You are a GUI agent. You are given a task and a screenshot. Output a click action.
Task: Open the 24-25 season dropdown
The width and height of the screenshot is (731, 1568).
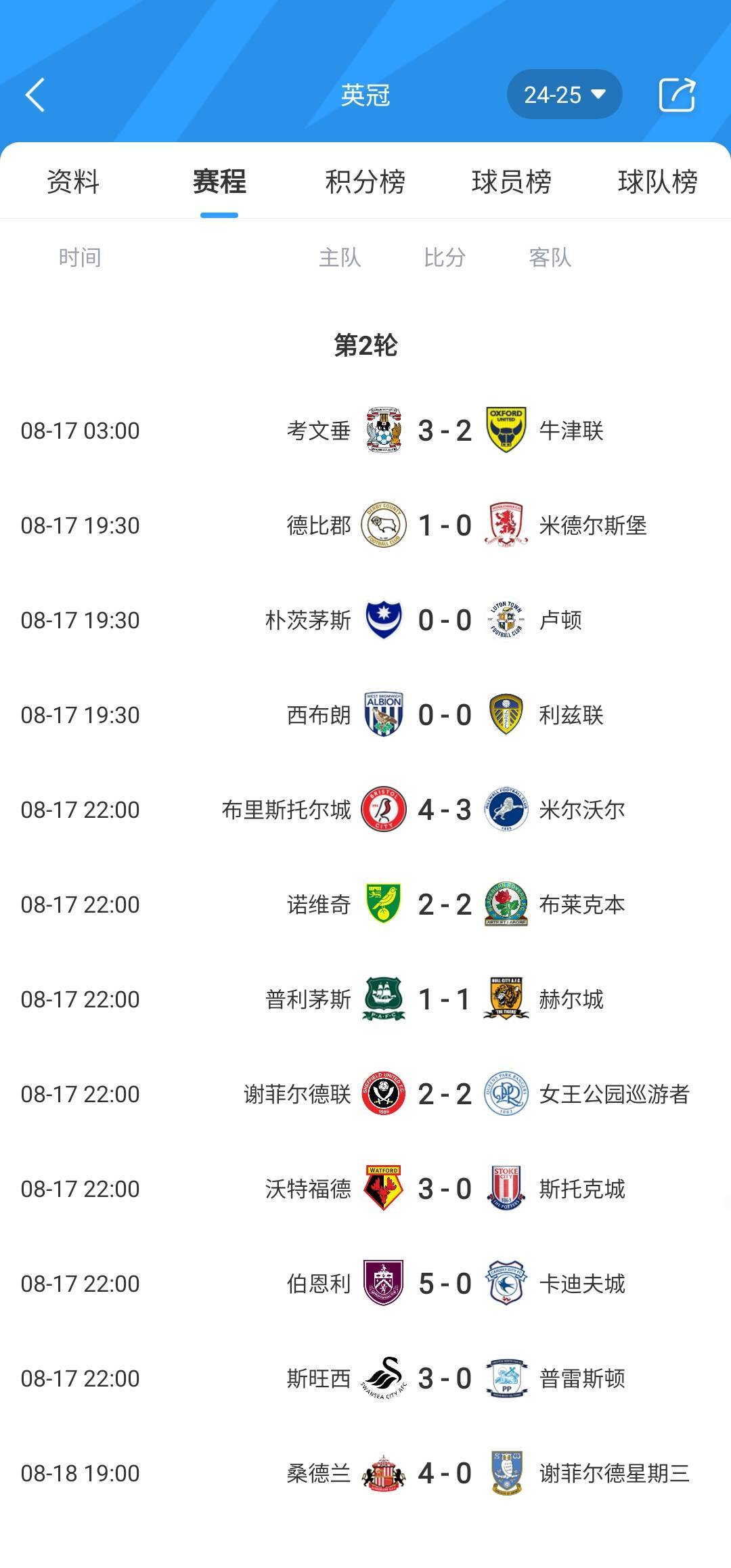pyautogui.click(x=564, y=95)
